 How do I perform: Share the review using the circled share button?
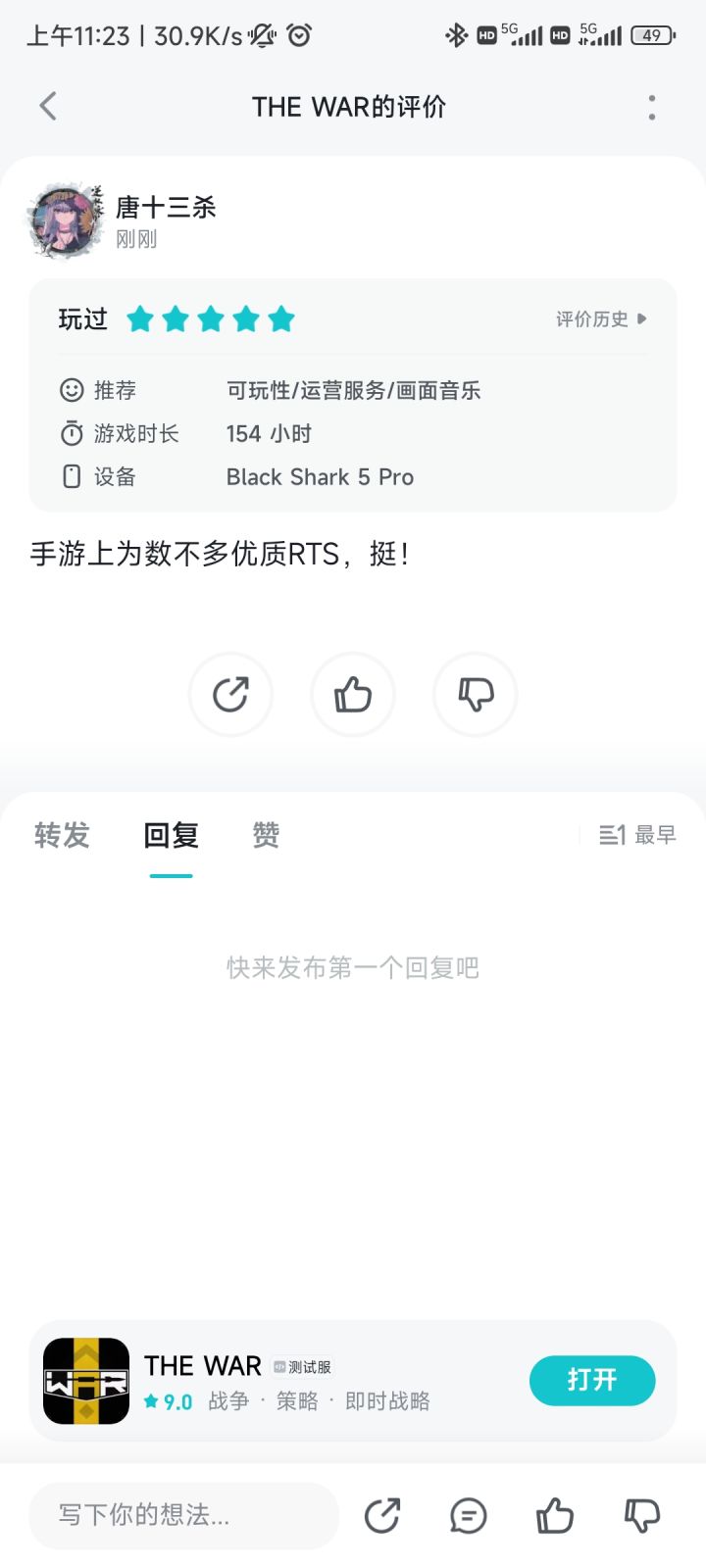point(230,695)
